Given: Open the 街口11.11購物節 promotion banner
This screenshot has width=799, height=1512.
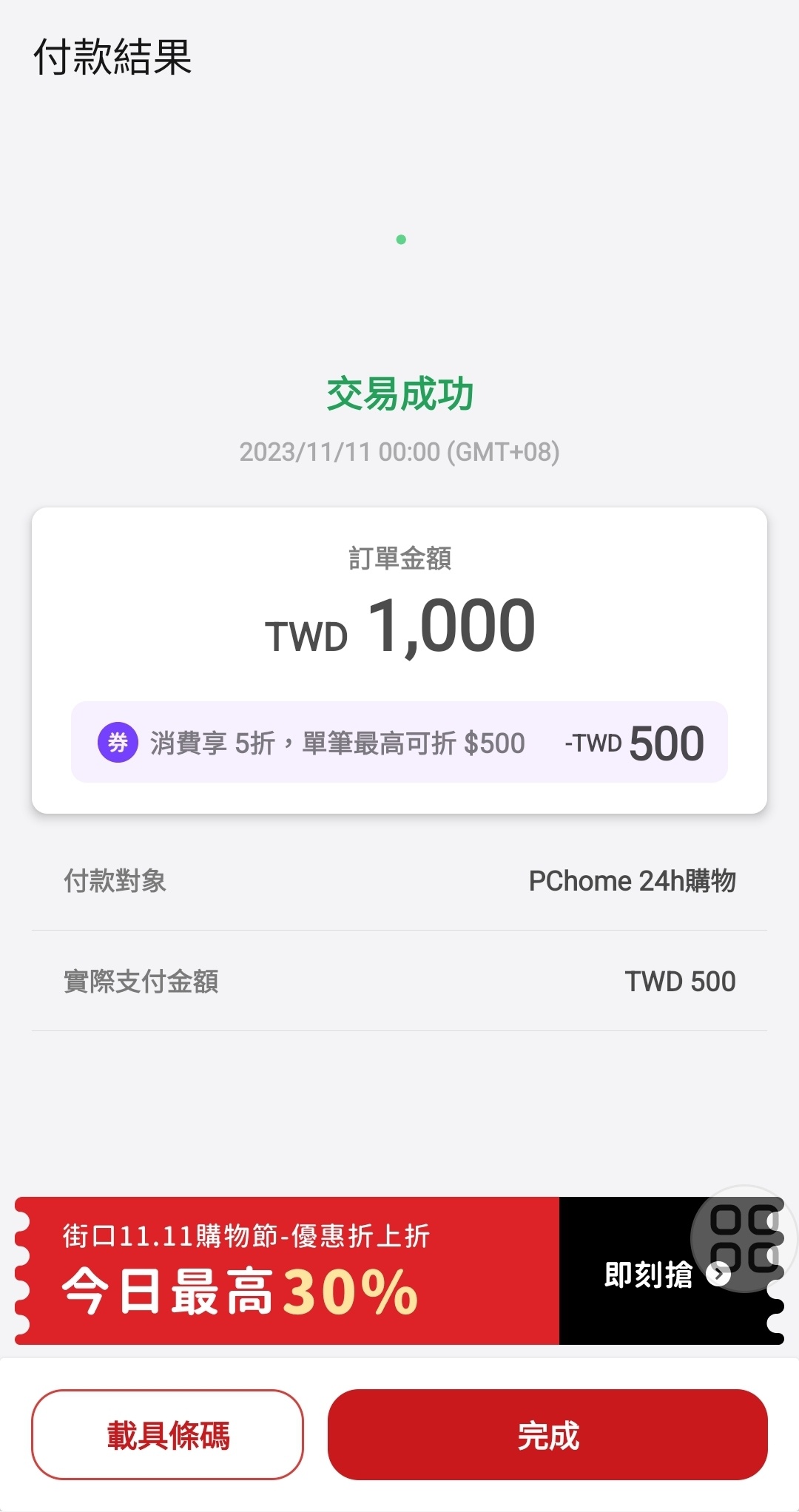Looking at the screenshot, I should [x=296, y=1270].
